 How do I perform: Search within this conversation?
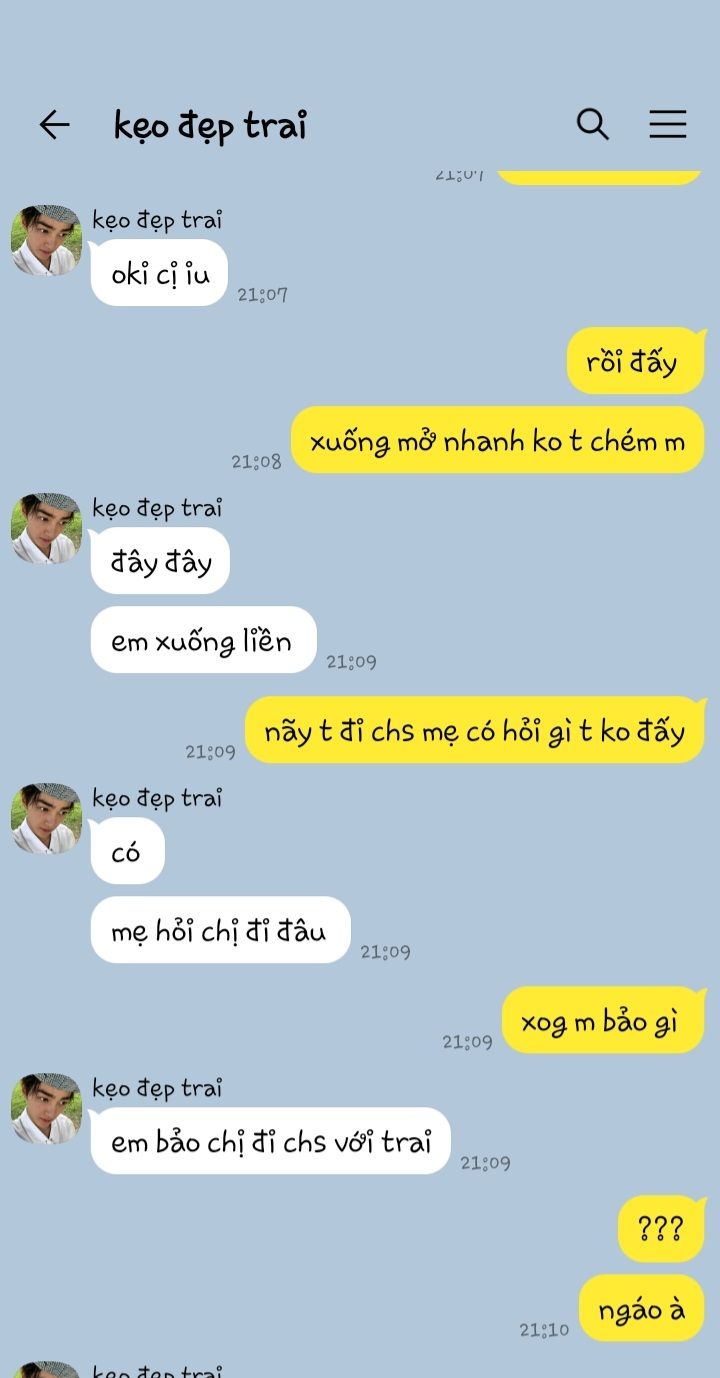(592, 124)
